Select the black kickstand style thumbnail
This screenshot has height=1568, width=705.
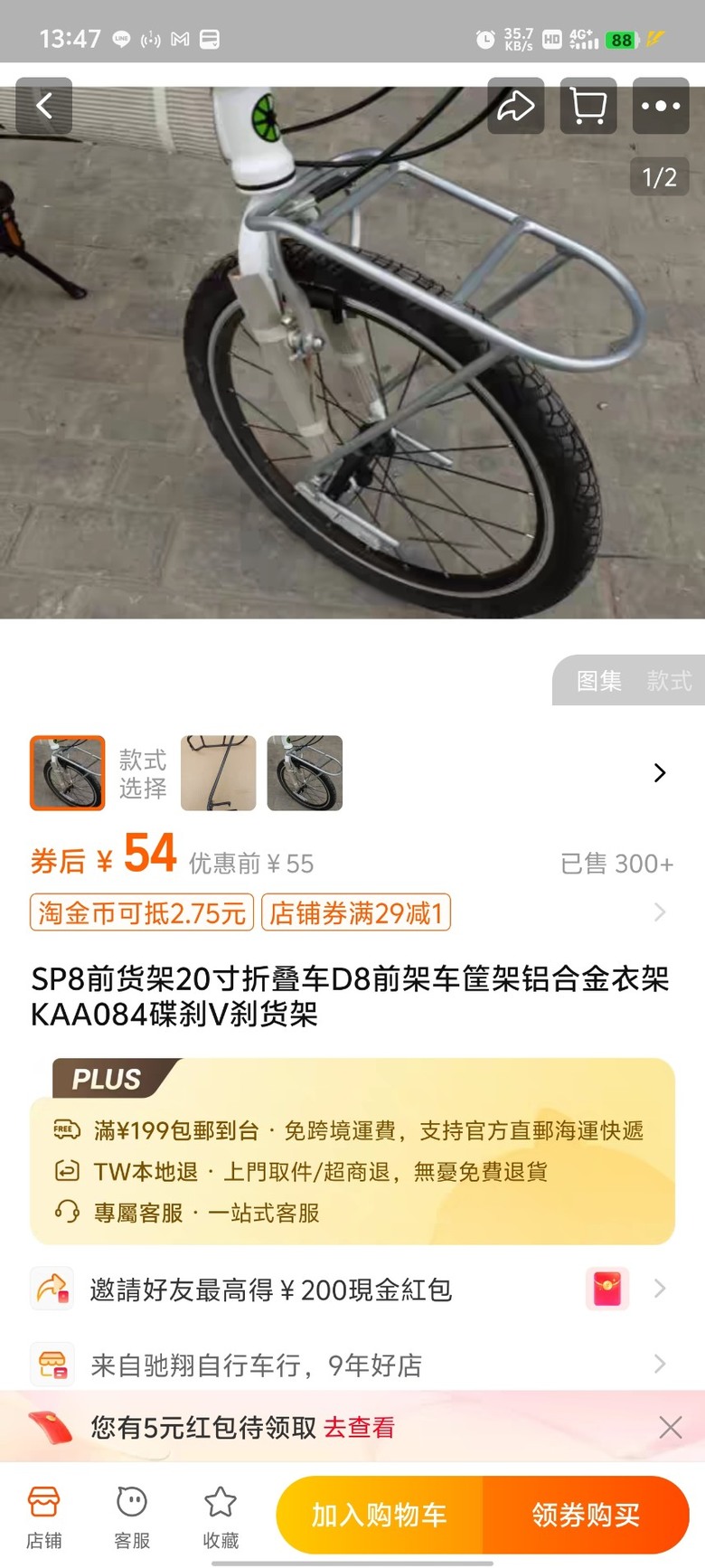click(x=219, y=773)
